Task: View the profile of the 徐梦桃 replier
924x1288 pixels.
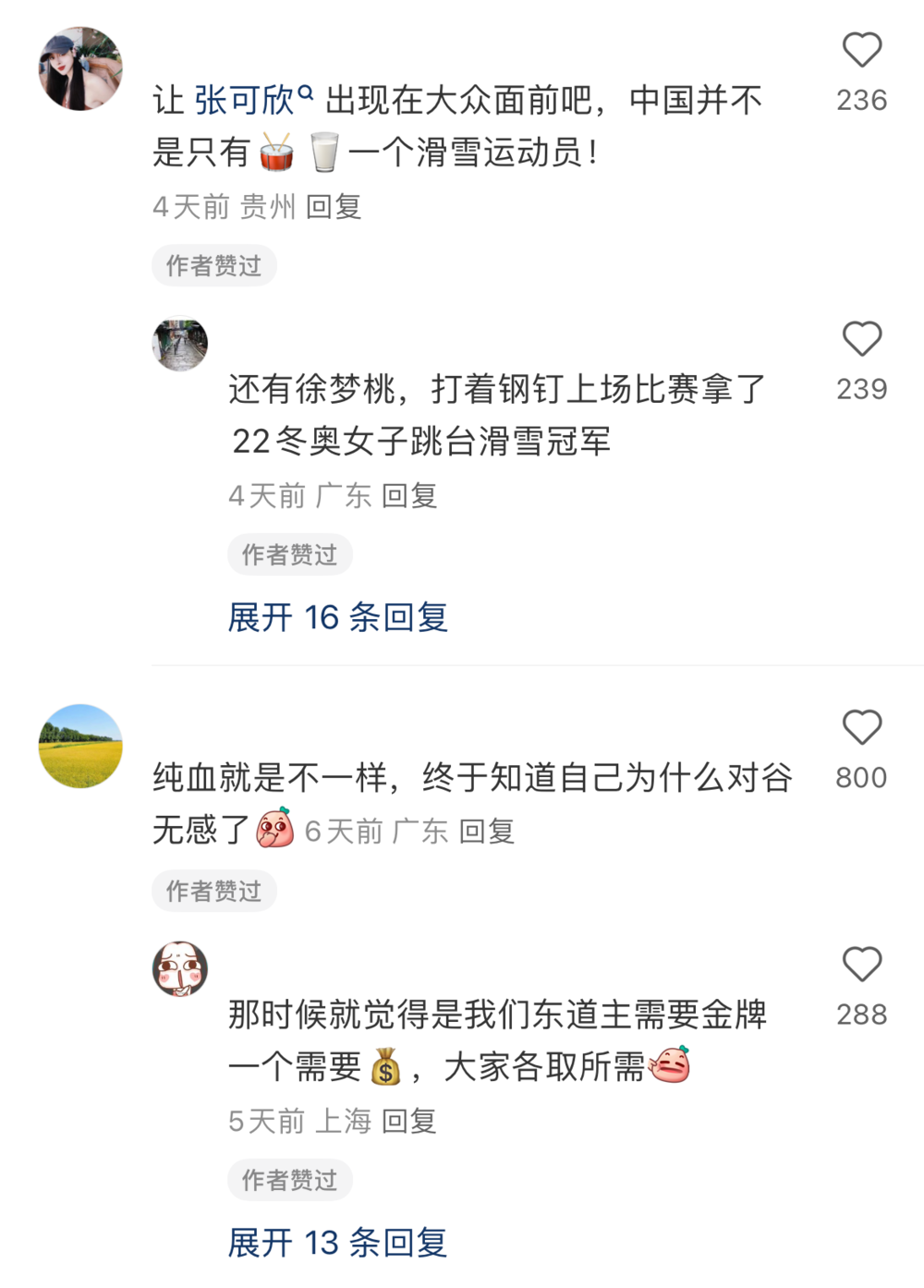Action: (x=179, y=345)
